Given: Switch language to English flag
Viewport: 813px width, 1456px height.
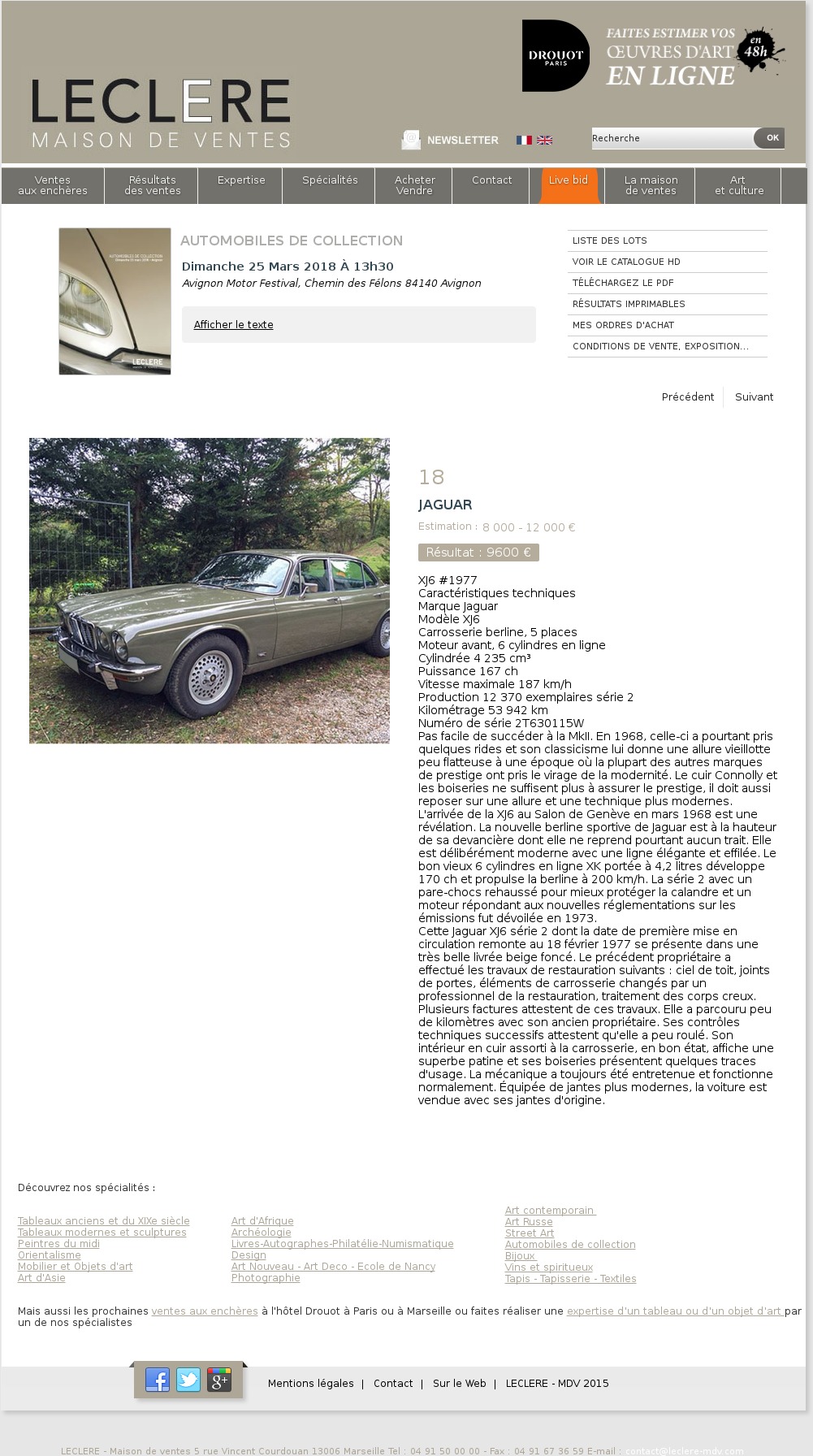Looking at the screenshot, I should 545,140.
